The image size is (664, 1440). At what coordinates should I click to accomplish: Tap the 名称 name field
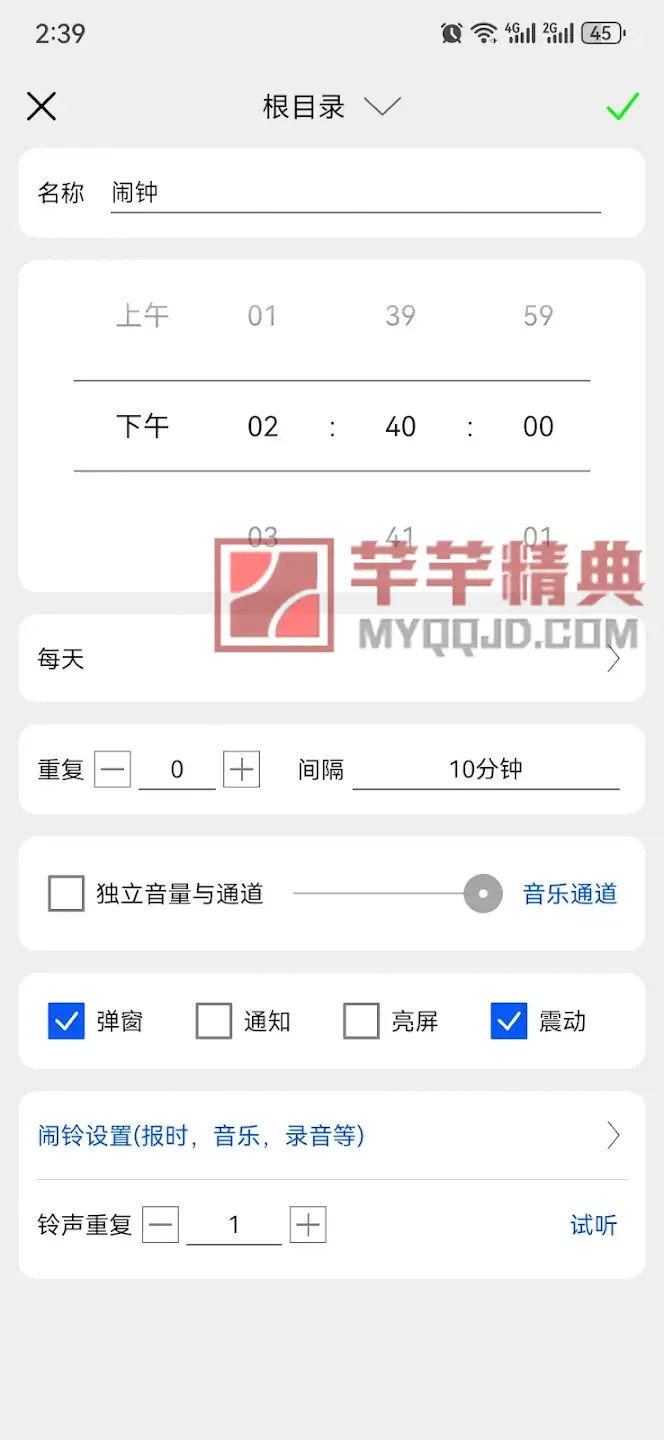[x=355, y=193]
